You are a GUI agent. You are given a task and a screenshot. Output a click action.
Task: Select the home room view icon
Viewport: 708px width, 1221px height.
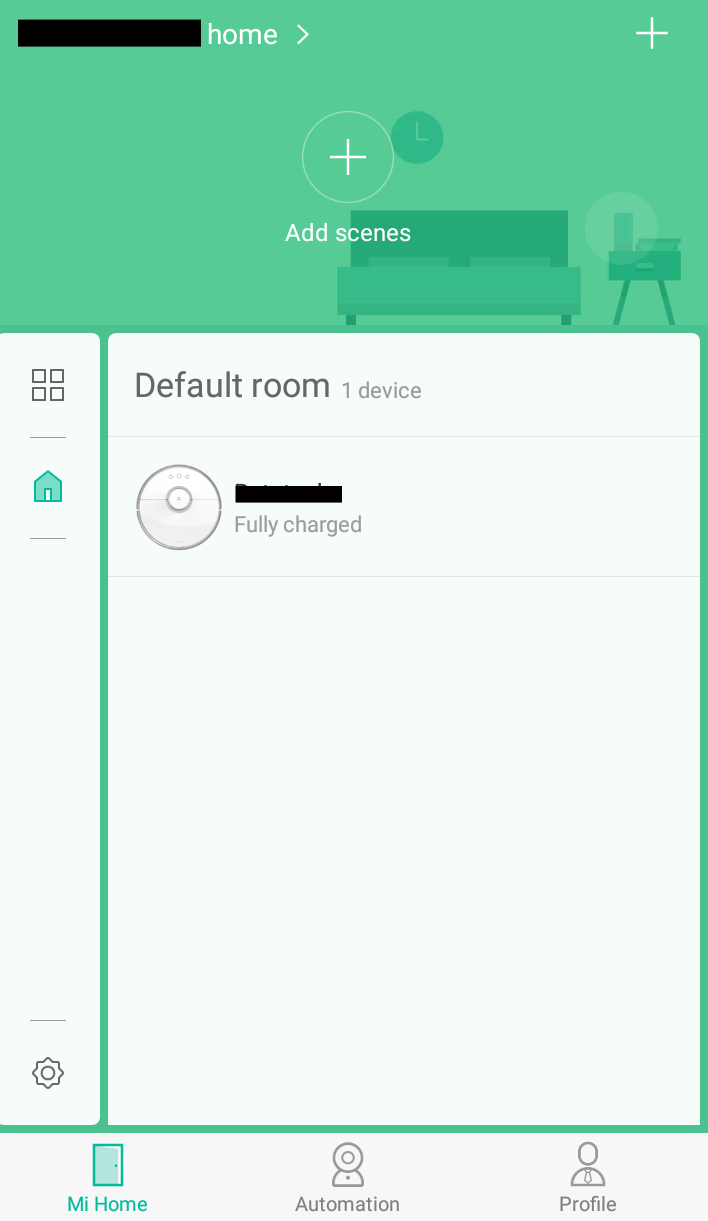coord(48,487)
